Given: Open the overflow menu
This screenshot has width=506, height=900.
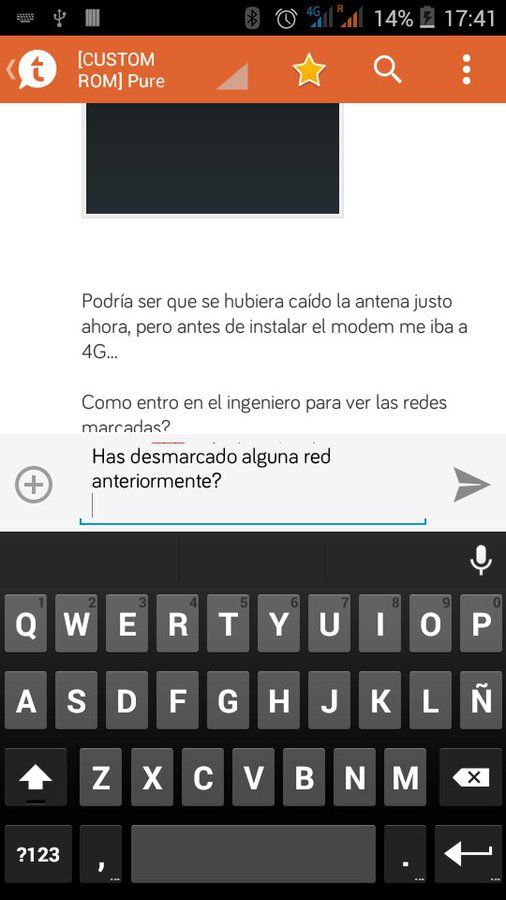Looking at the screenshot, I should pos(466,70).
